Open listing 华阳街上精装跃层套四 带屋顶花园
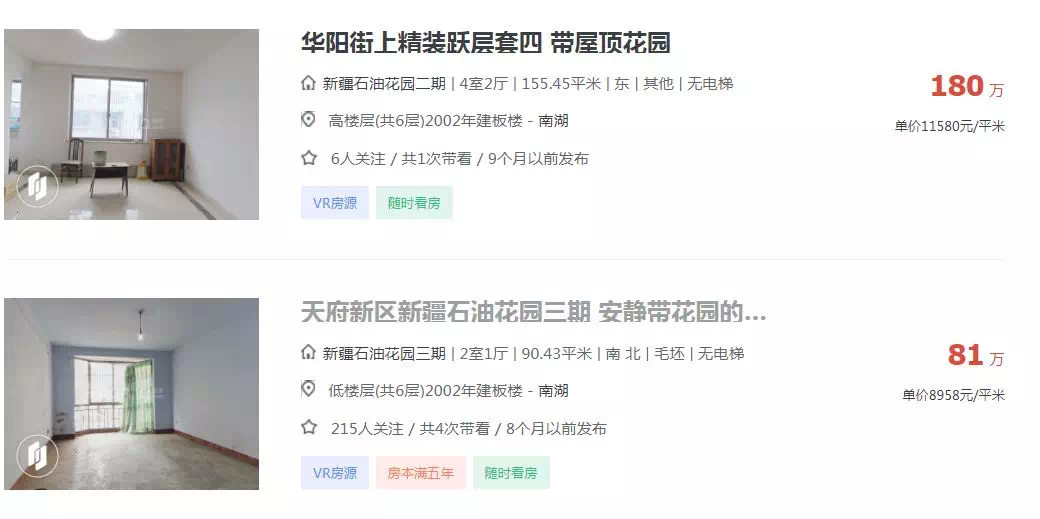 [485, 43]
